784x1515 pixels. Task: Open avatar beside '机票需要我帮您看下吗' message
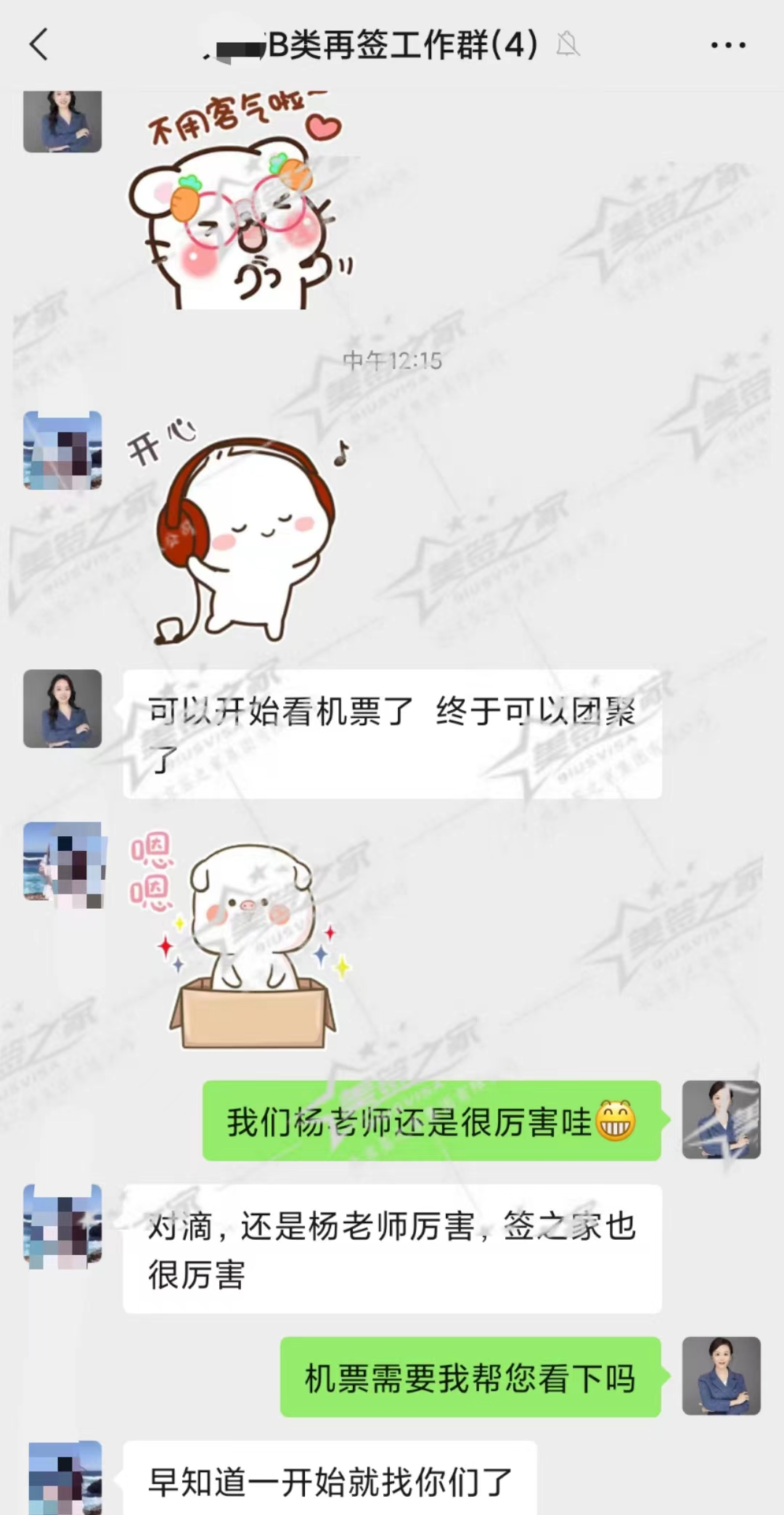tap(721, 1376)
